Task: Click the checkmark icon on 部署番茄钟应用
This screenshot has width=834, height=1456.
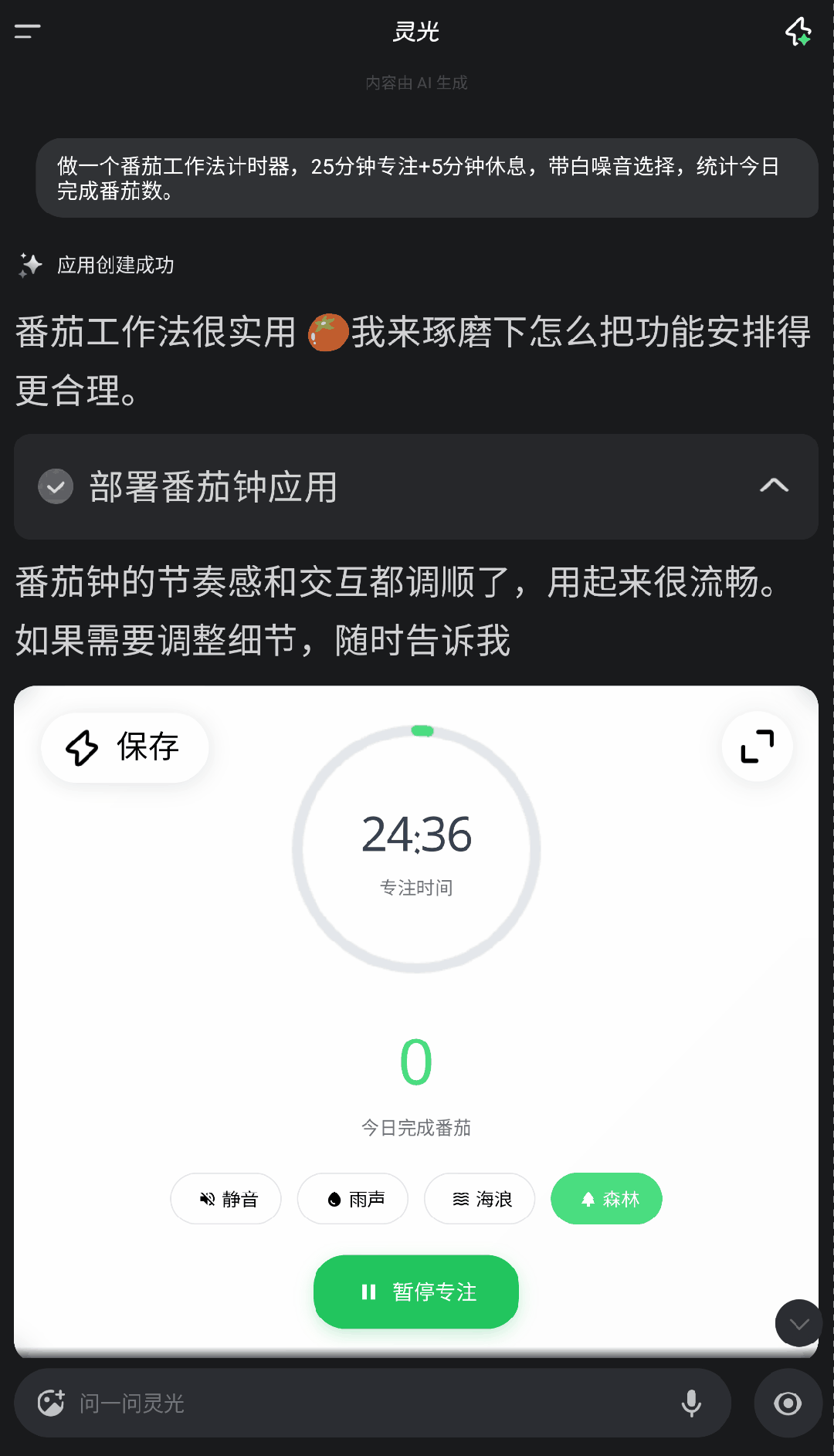Action: click(x=55, y=486)
